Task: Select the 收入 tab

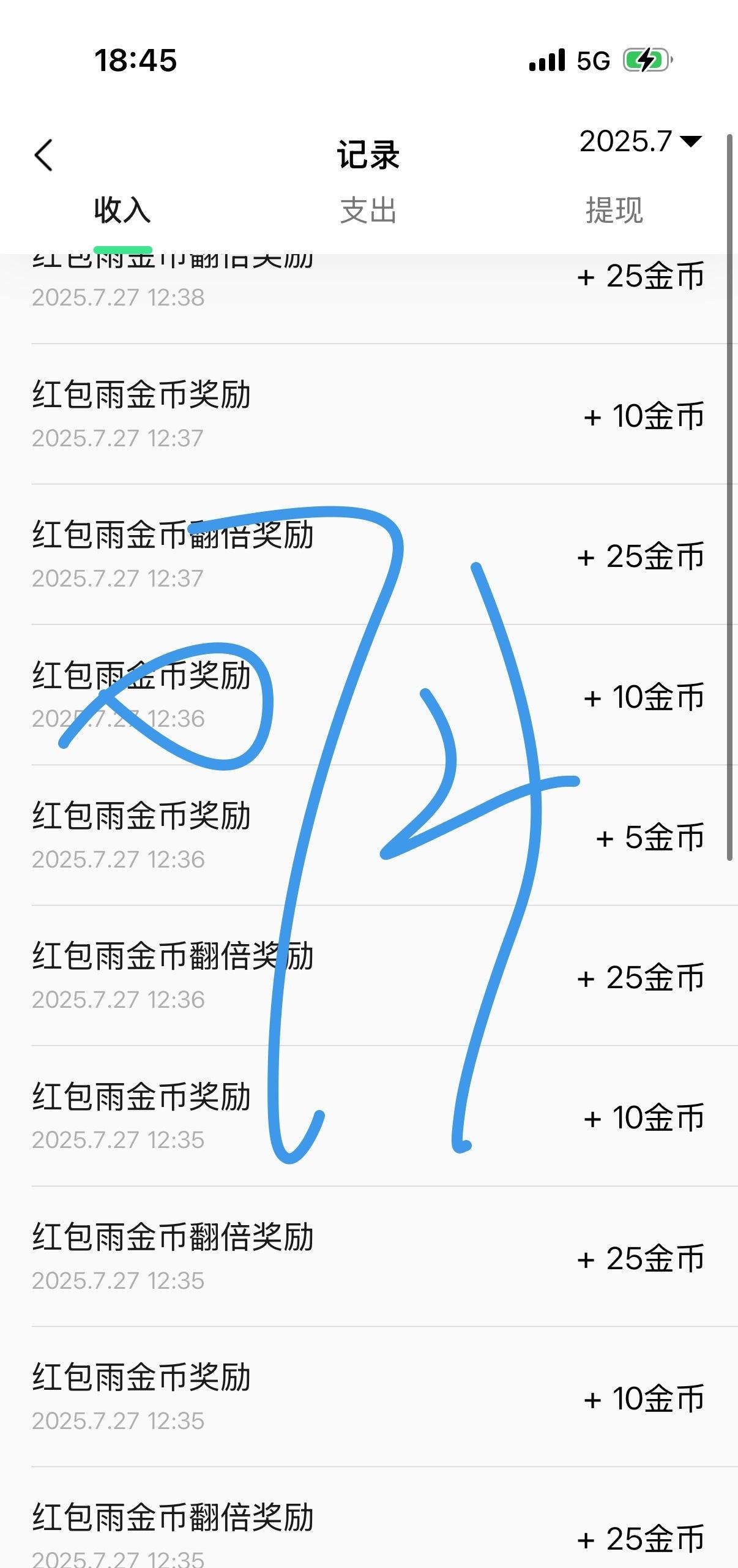Action: [x=122, y=211]
